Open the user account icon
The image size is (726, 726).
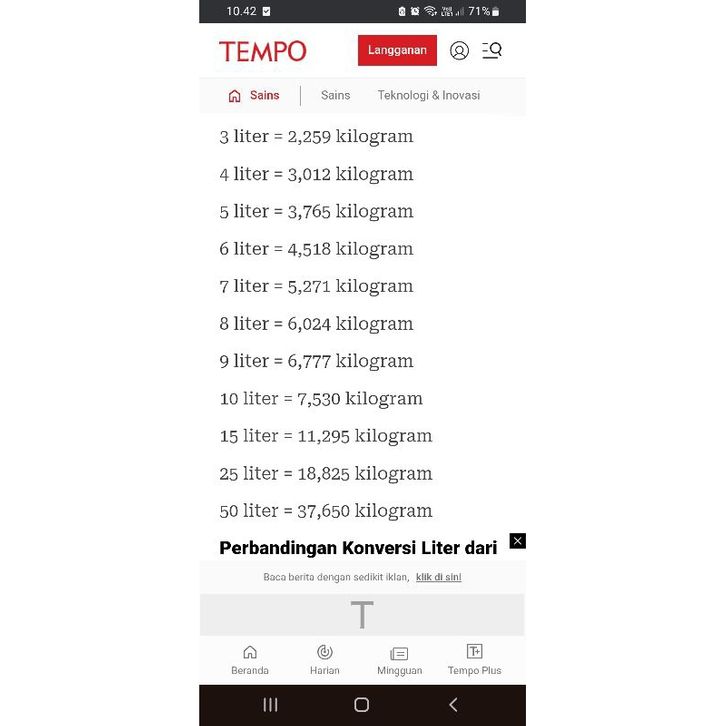point(459,50)
